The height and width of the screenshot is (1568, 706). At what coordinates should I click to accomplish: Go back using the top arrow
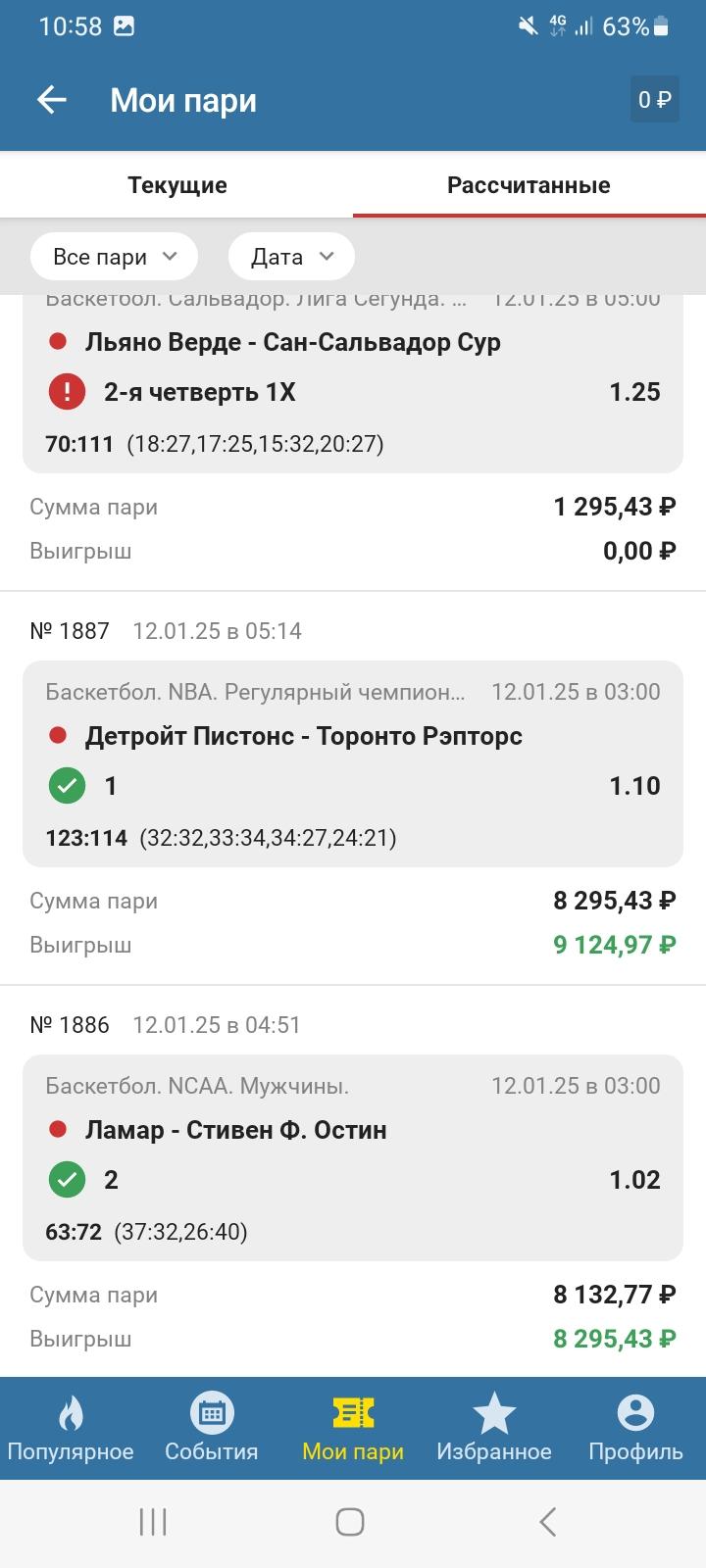pos(51,99)
